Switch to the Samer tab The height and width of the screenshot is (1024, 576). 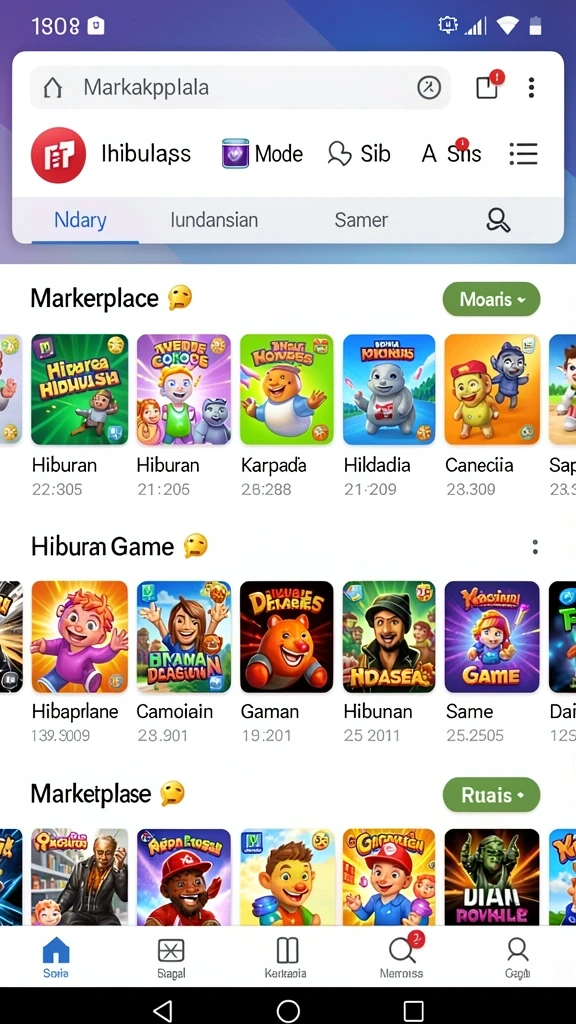361,220
